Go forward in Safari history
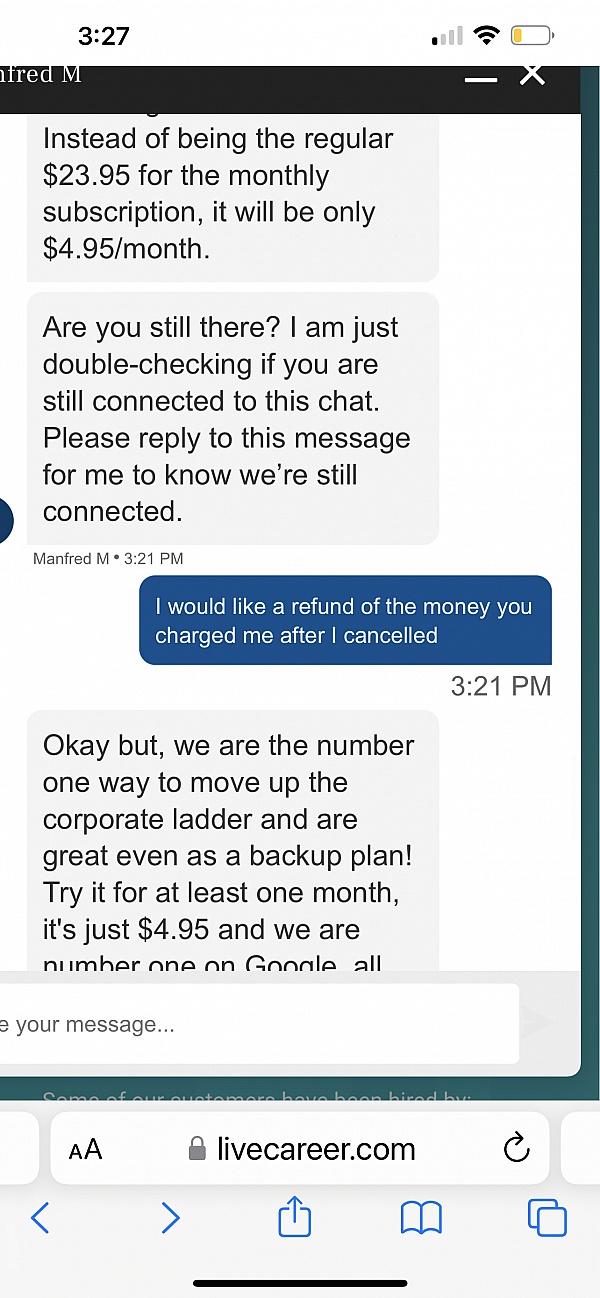The width and height of the screenshot is (600, 1298). pos(170,1217)
